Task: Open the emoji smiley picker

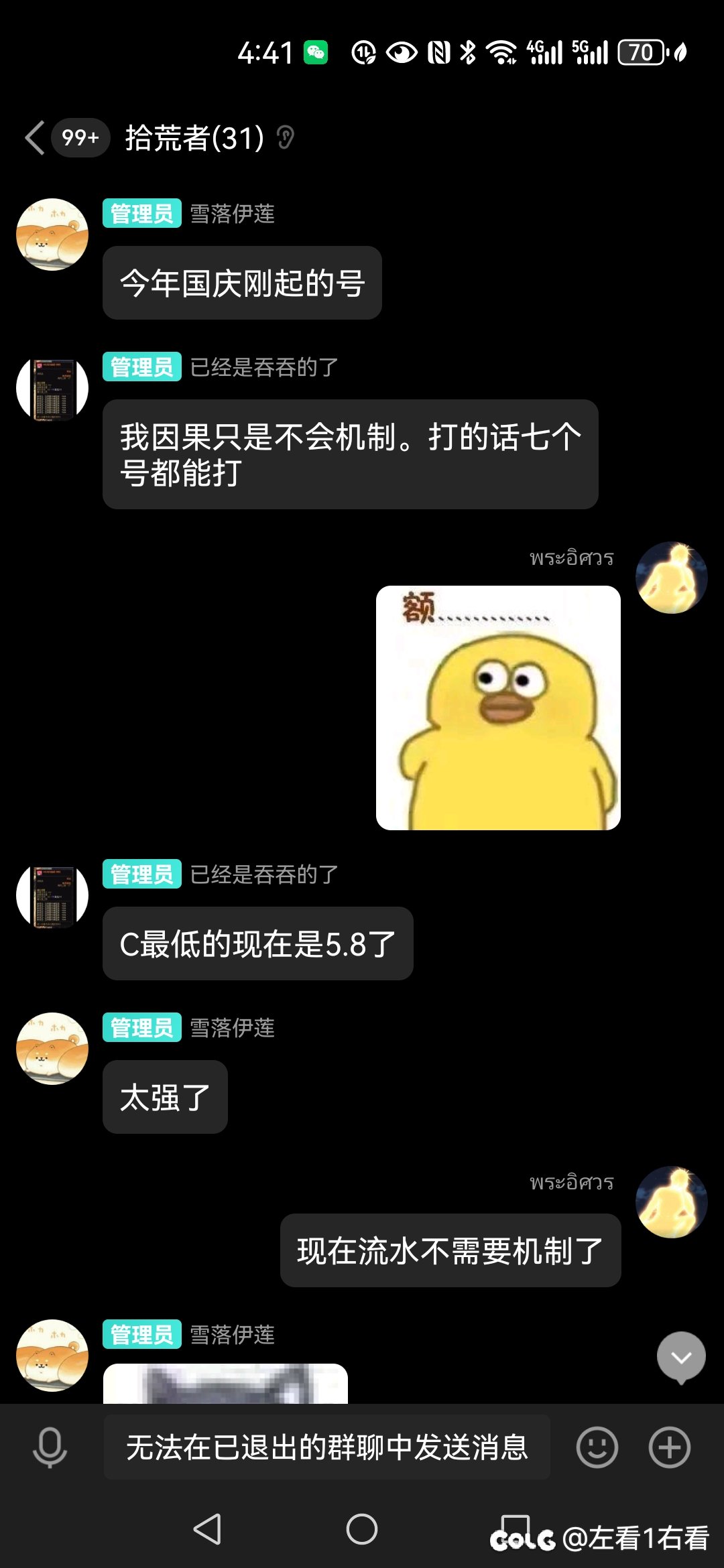Action: 597,1447
